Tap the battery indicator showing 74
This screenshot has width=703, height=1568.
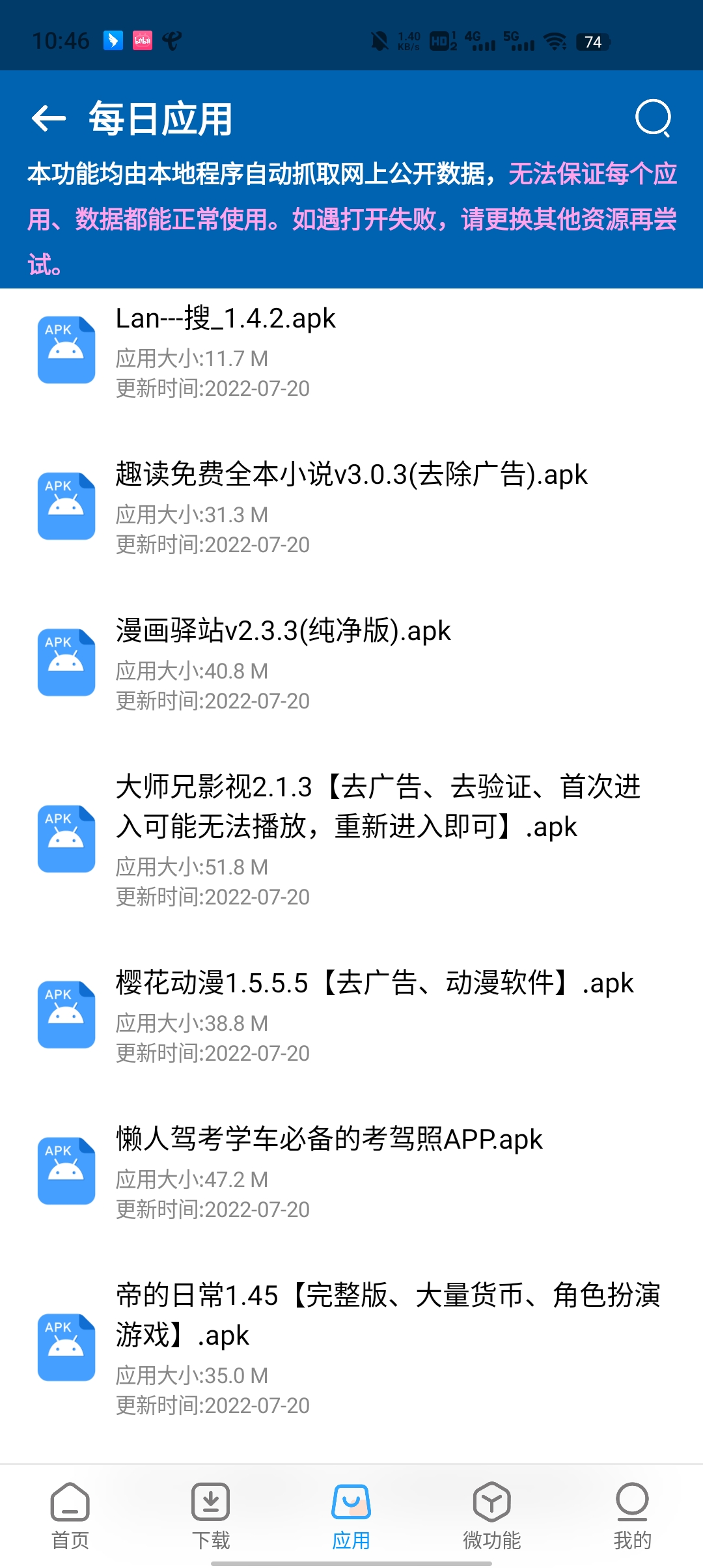click(x=593, y=42)
